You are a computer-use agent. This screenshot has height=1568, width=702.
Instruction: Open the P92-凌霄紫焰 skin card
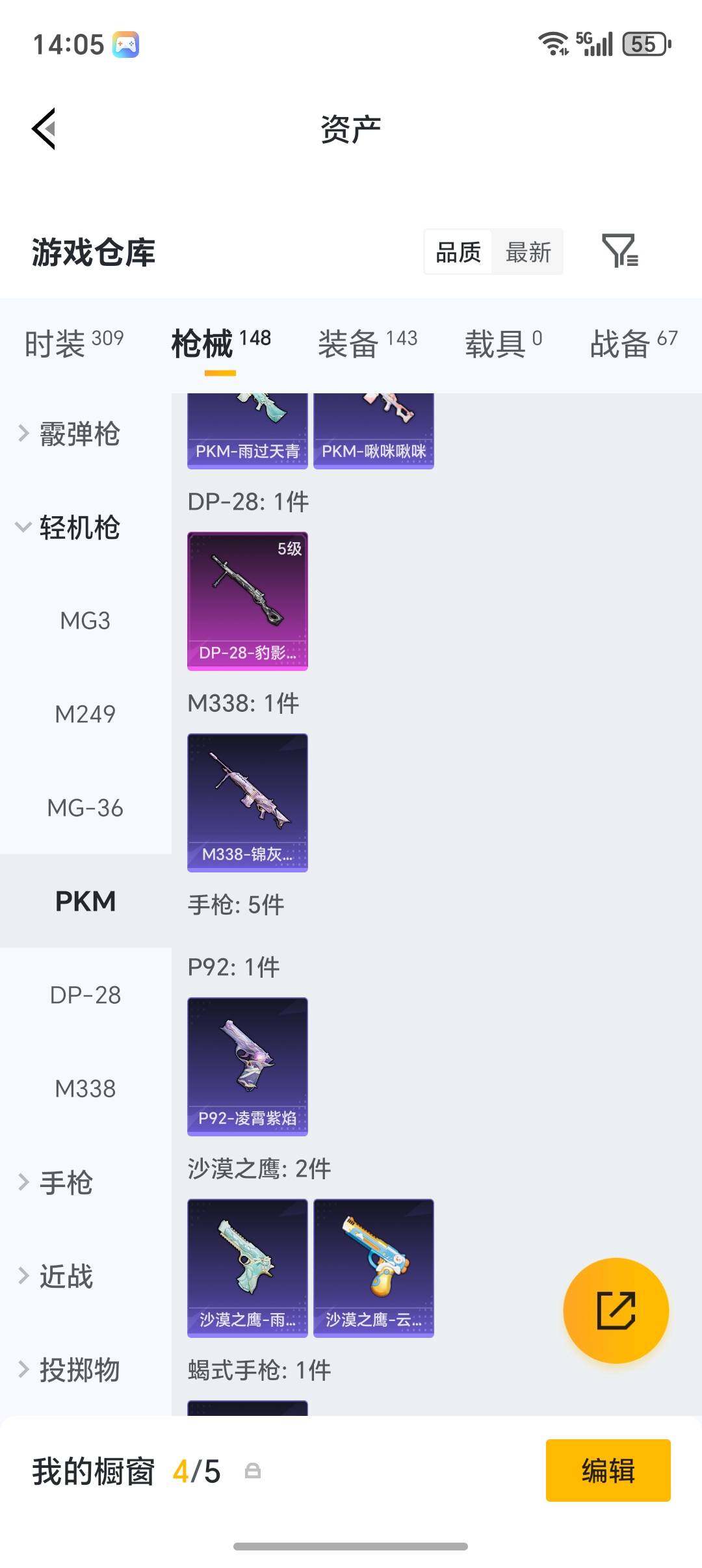tap(248, 1067)
